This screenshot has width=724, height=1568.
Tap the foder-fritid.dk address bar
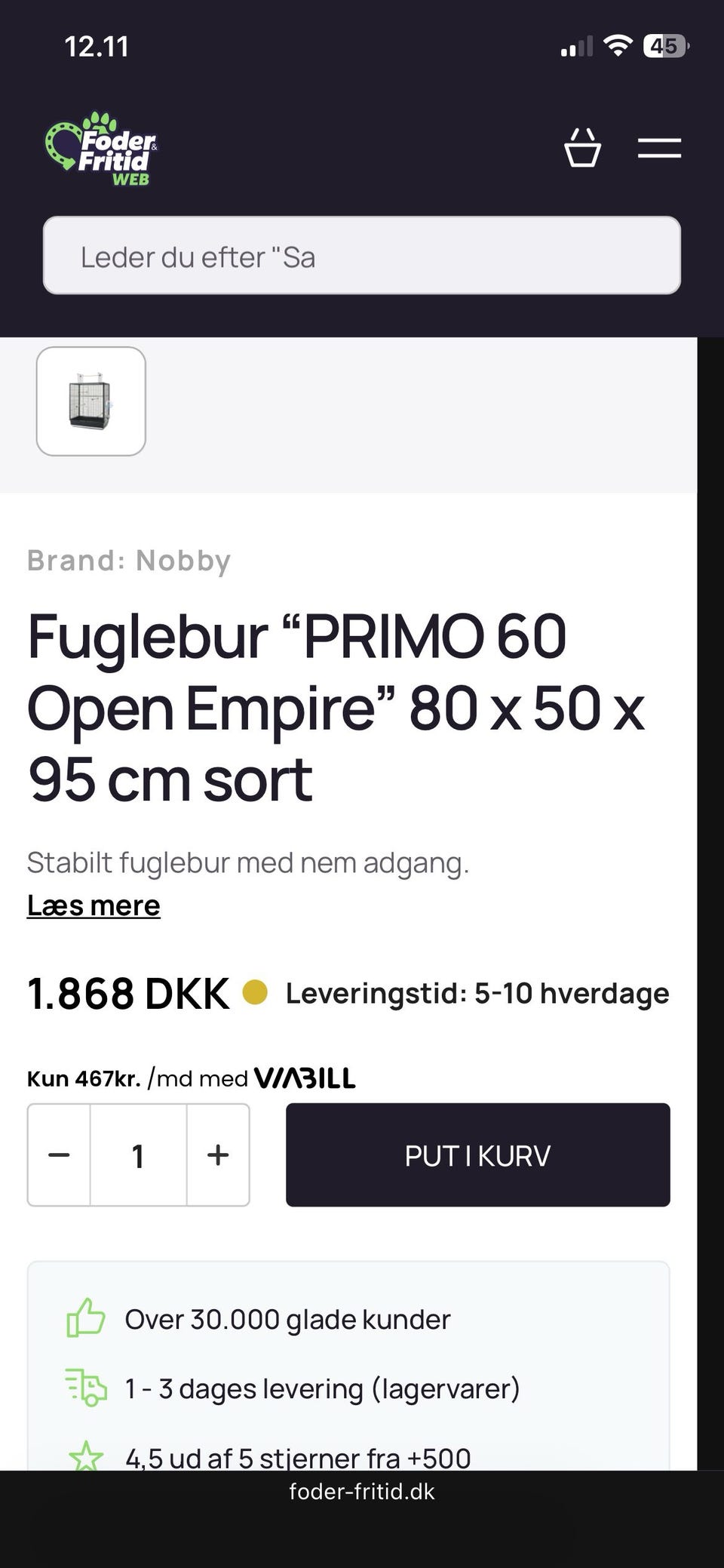coord(362,1491)
